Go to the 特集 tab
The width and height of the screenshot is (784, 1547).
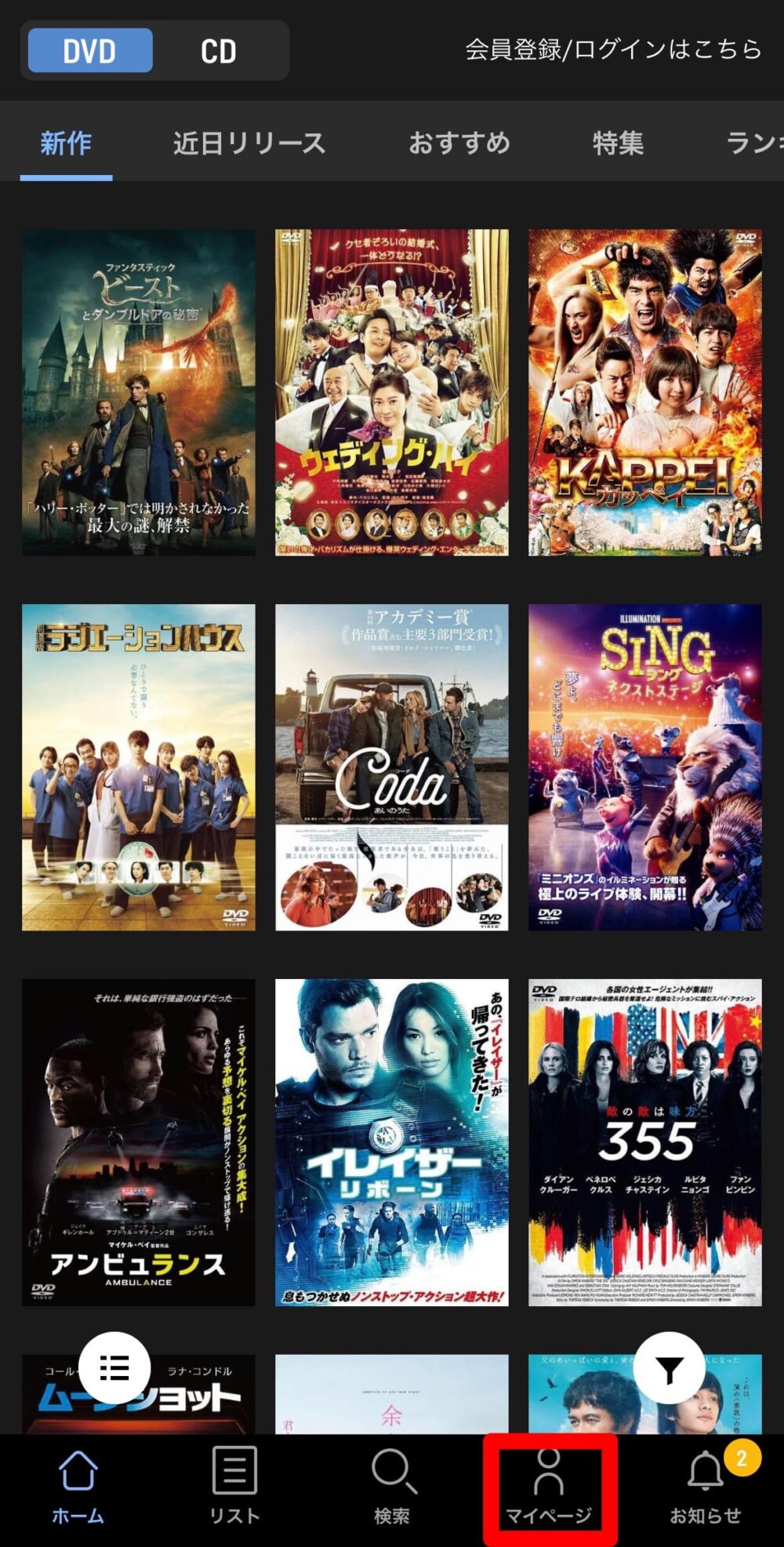tap(618, 143)
